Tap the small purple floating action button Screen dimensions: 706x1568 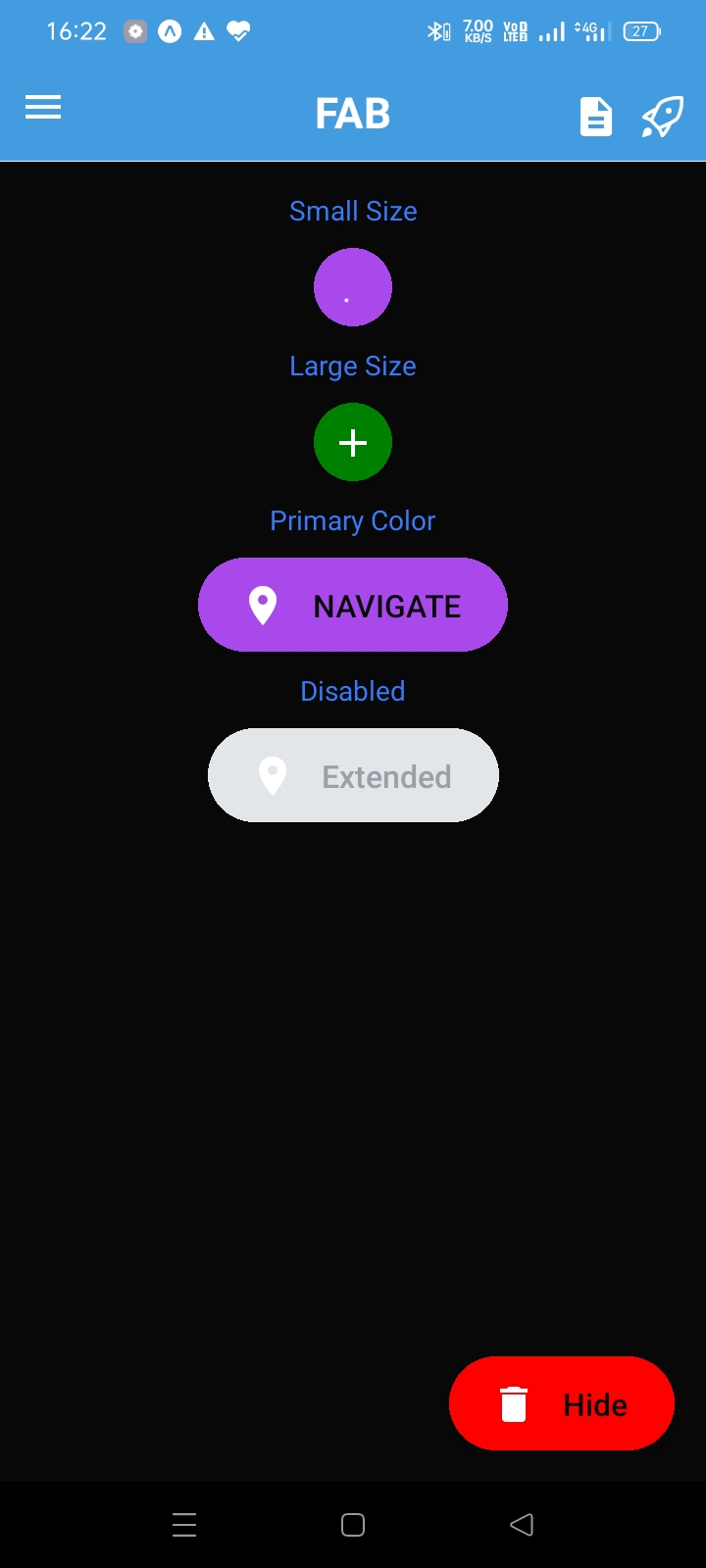pos(353,286)
